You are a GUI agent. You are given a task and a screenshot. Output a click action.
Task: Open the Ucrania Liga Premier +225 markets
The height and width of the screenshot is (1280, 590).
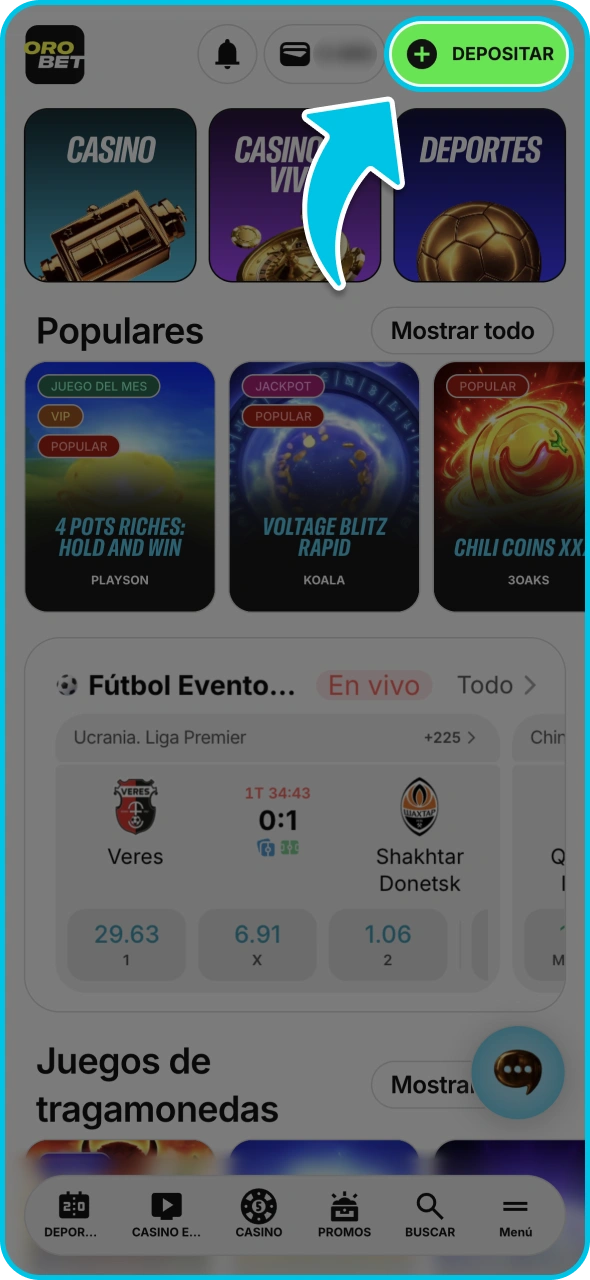tap(449, 738)
